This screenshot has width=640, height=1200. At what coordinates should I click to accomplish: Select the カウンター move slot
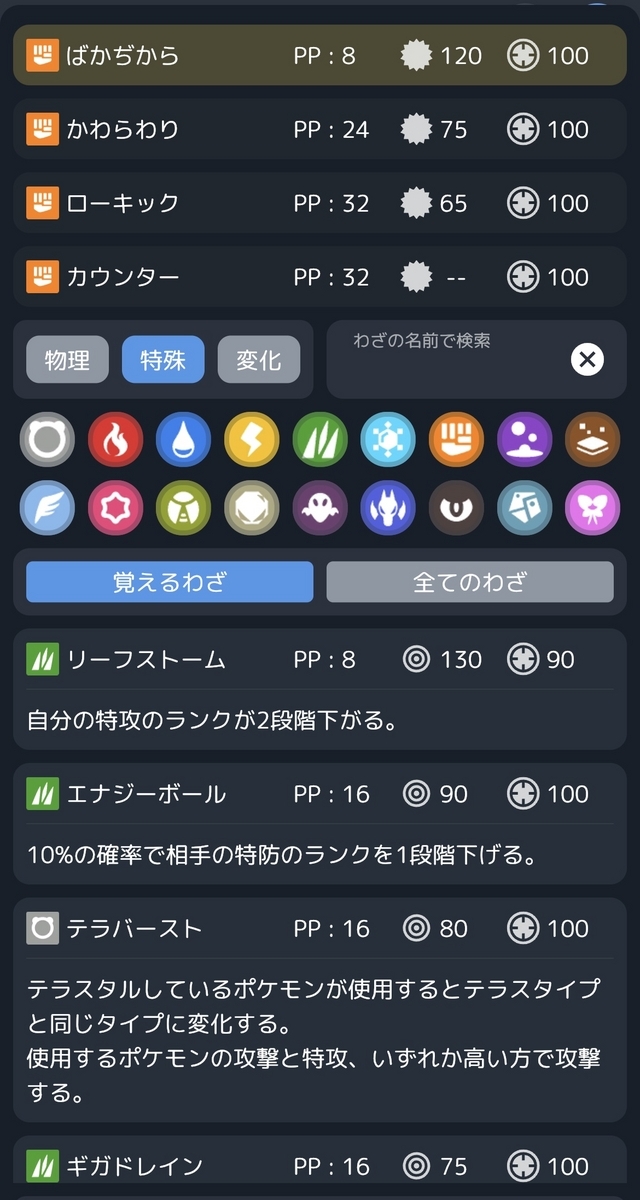[320, 277]
